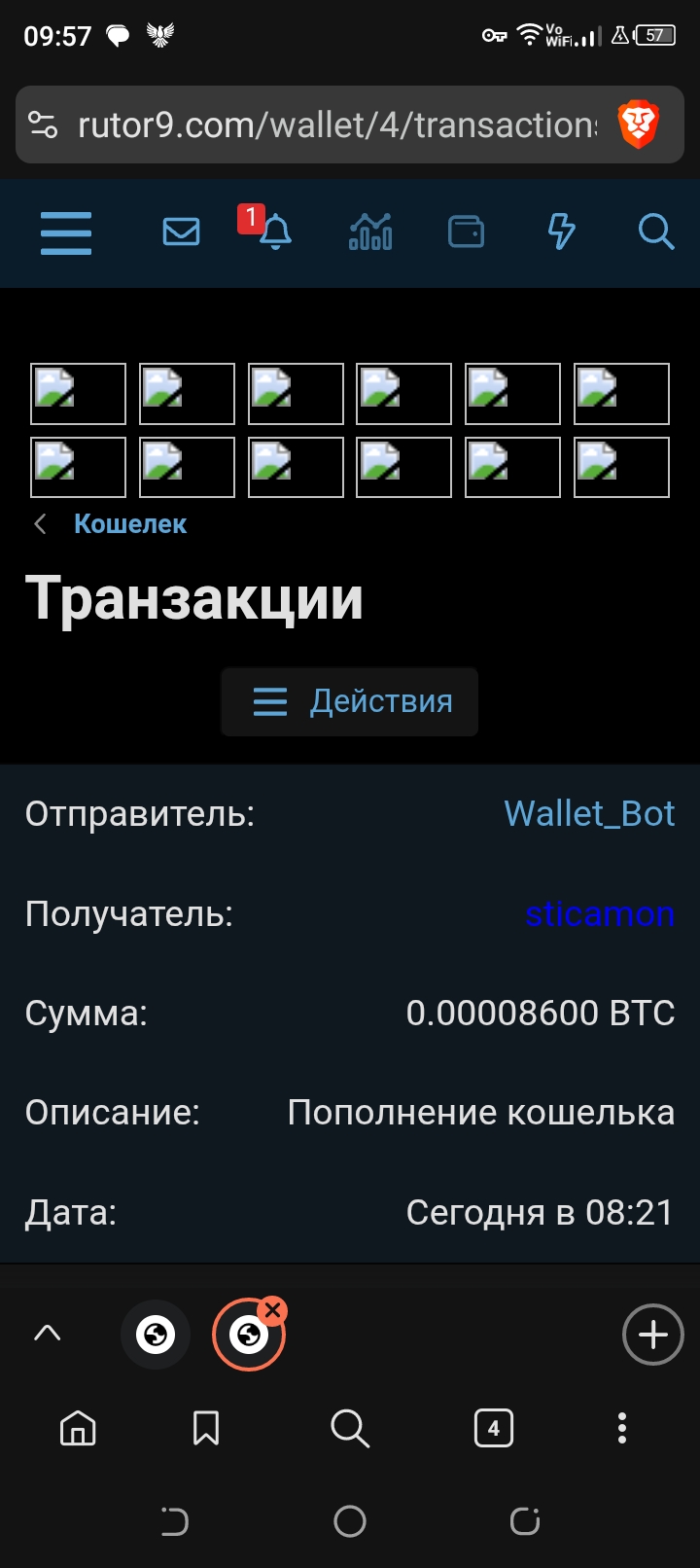Open the site navigation hamburger menu

point(65,232)
